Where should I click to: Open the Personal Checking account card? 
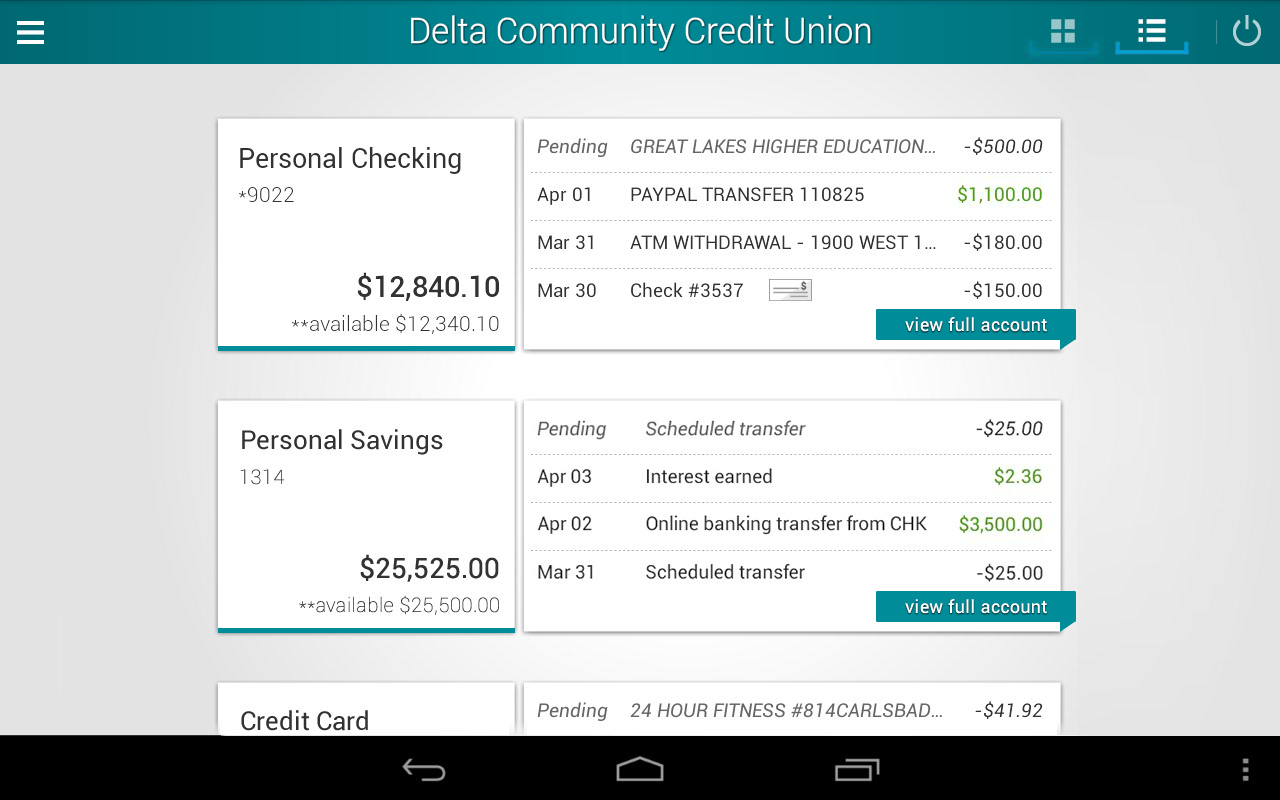point(366,235)
